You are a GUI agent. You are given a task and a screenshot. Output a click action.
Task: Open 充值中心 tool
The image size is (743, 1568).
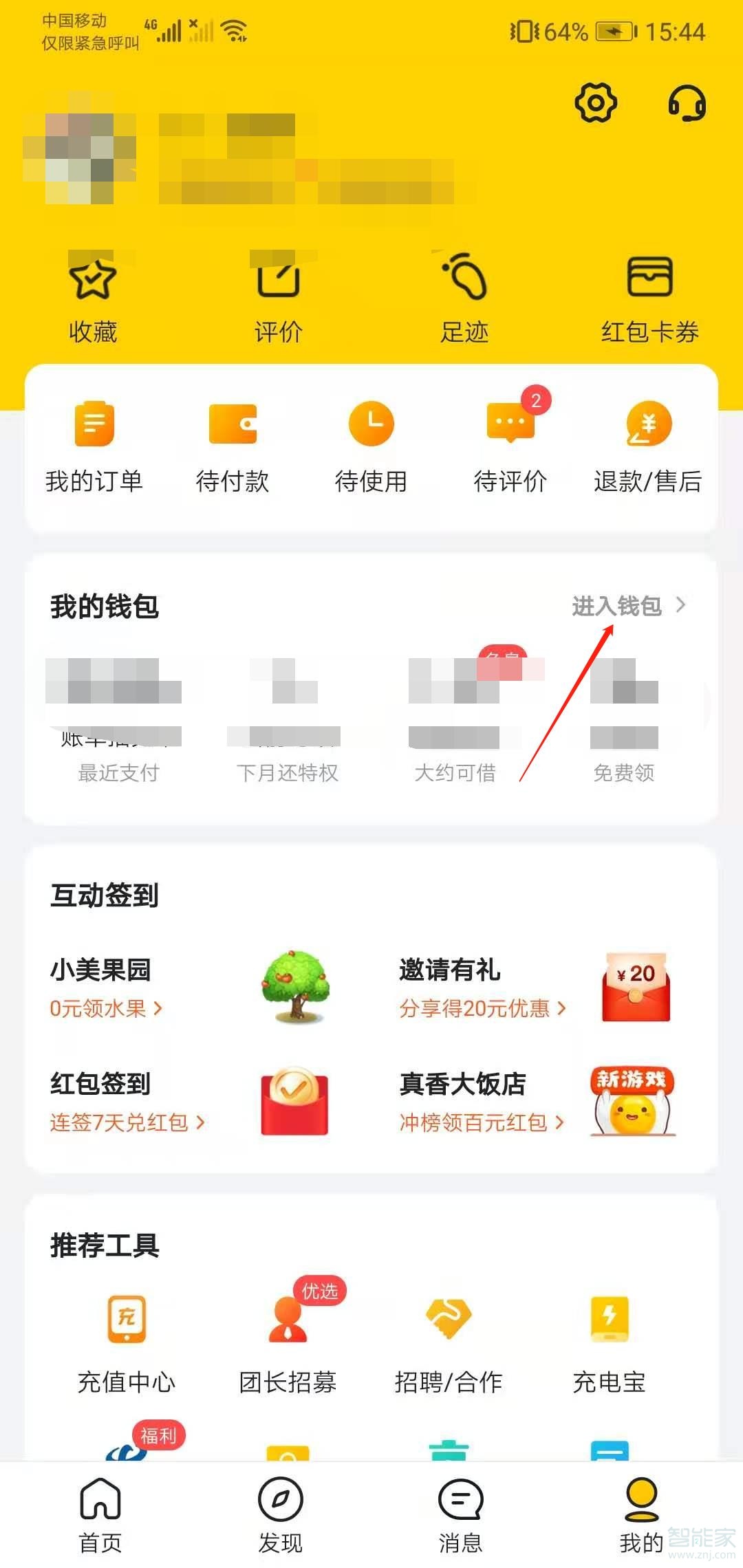click(x=127, y=1341)
